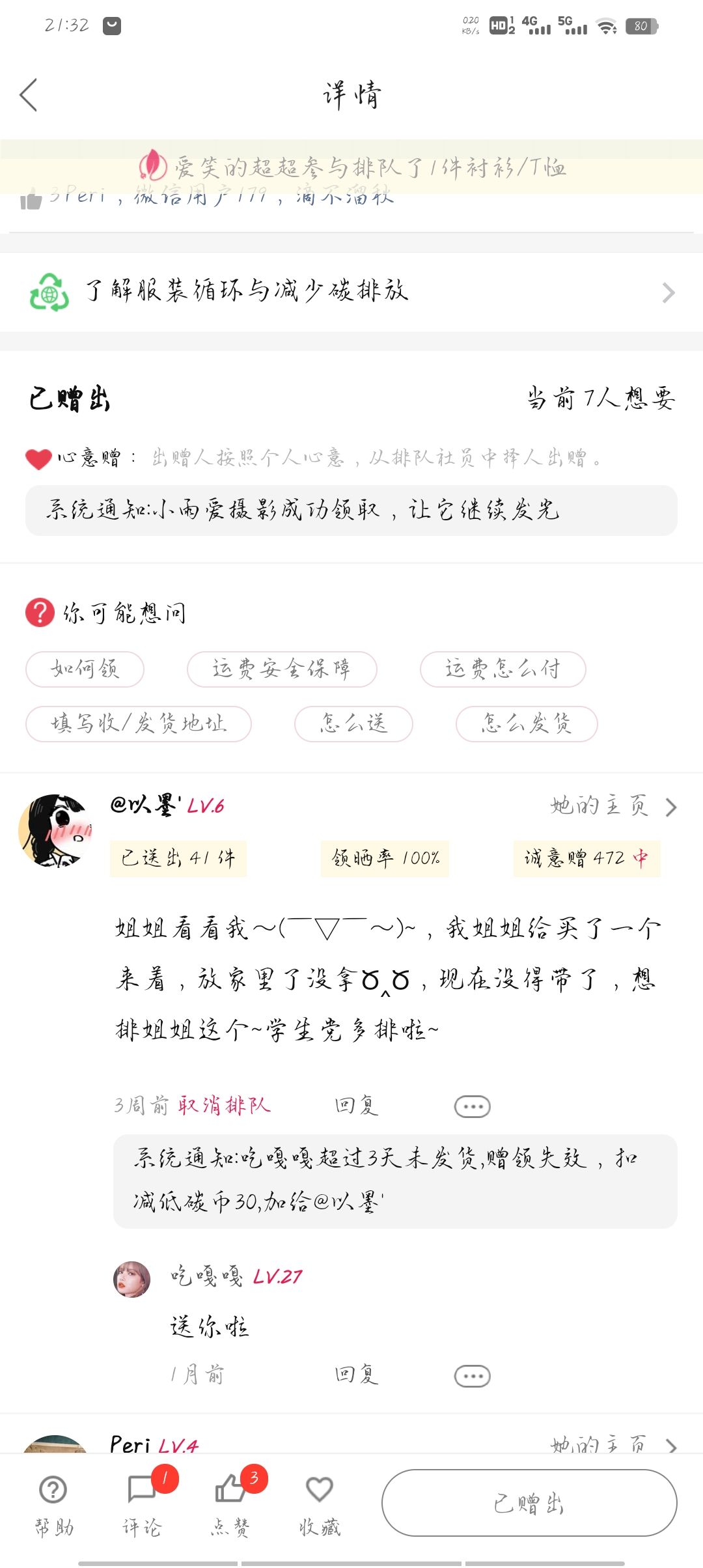Reply to @以墨' comment
Screen dimensions: 703x1568
[x=356, y=1105]
